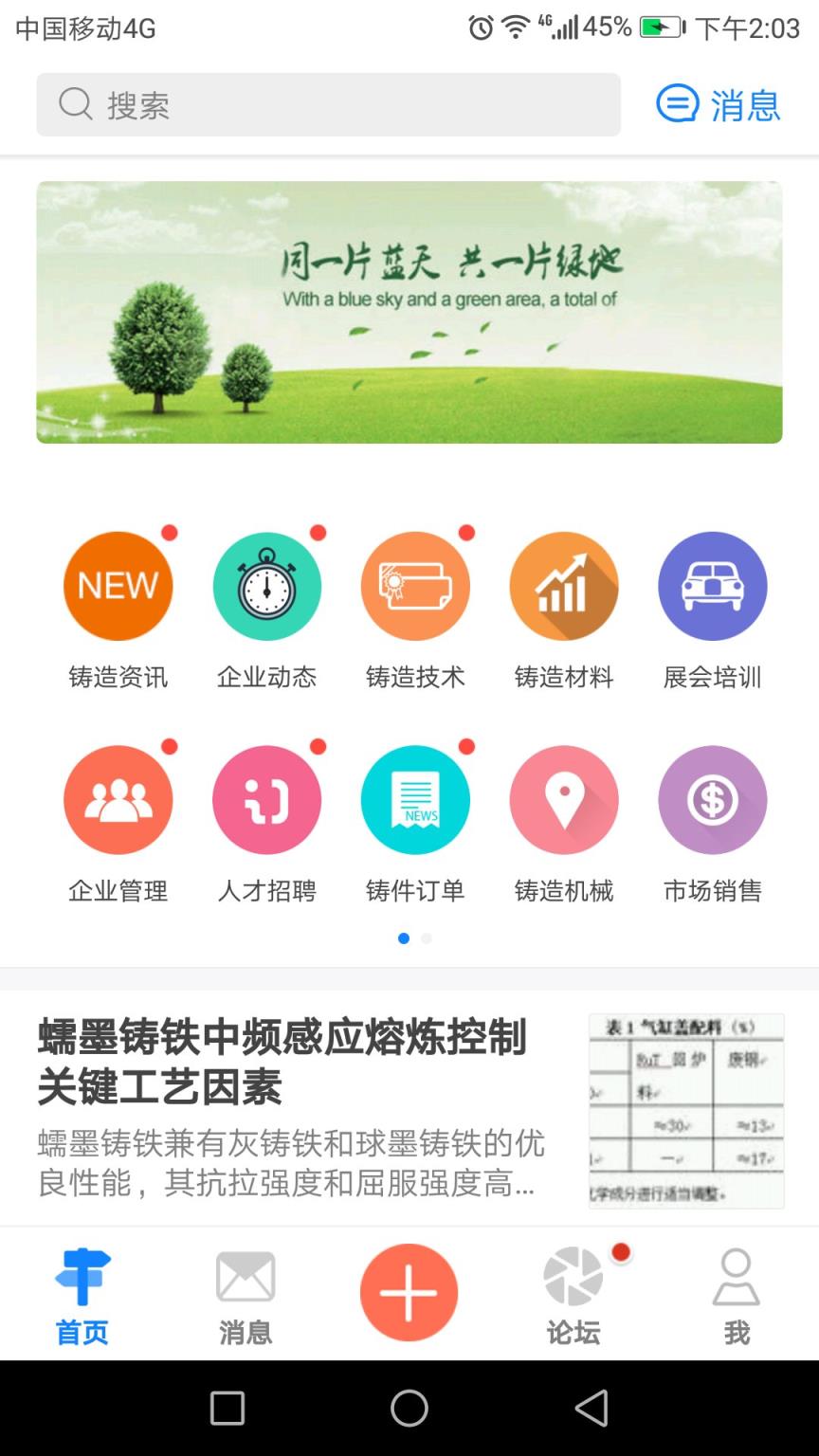Switch to the 我 profile tab
Image resolution: width=819 pixels, height=1456 pixels.
737,1294
